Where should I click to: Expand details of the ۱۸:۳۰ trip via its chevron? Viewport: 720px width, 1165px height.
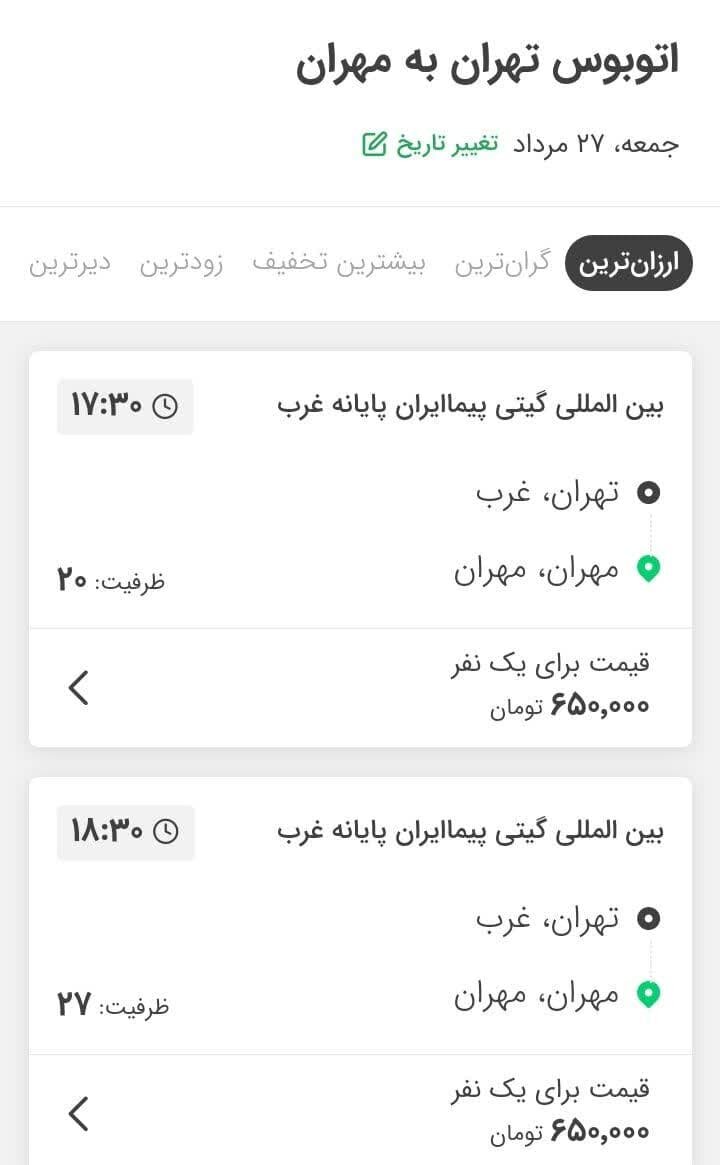(78, 1113)
